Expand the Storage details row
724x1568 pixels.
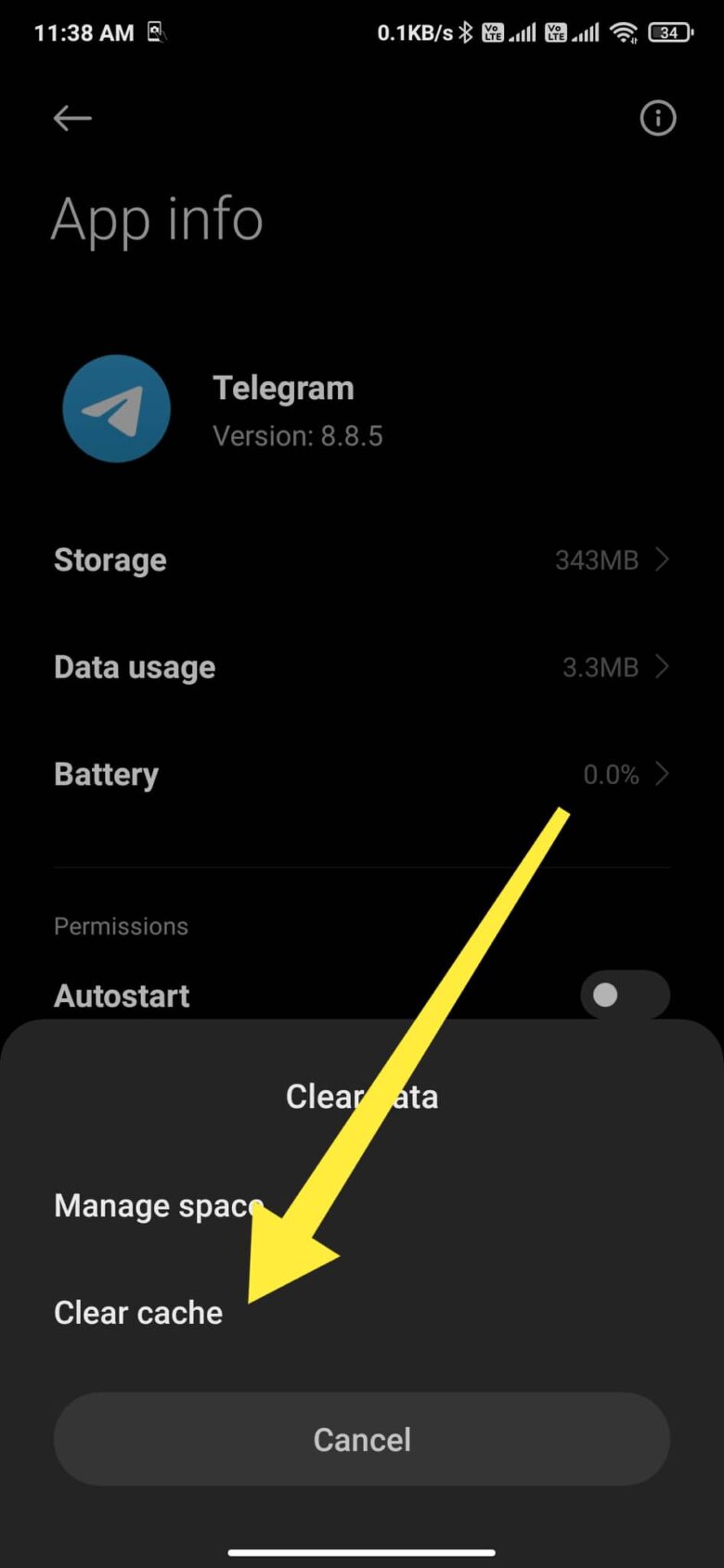coord(661,559)
